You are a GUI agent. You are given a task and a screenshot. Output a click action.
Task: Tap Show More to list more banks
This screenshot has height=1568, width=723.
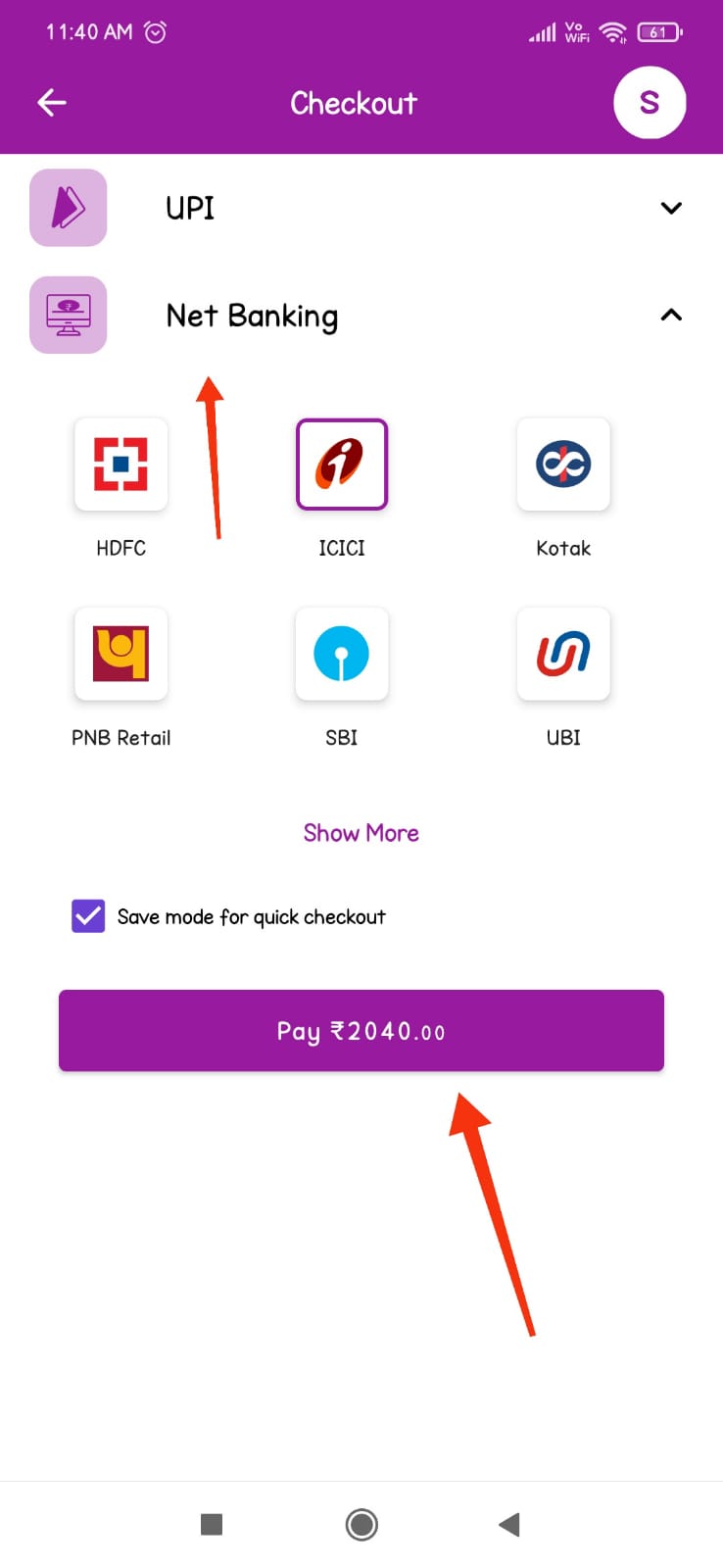pos(361,833)
